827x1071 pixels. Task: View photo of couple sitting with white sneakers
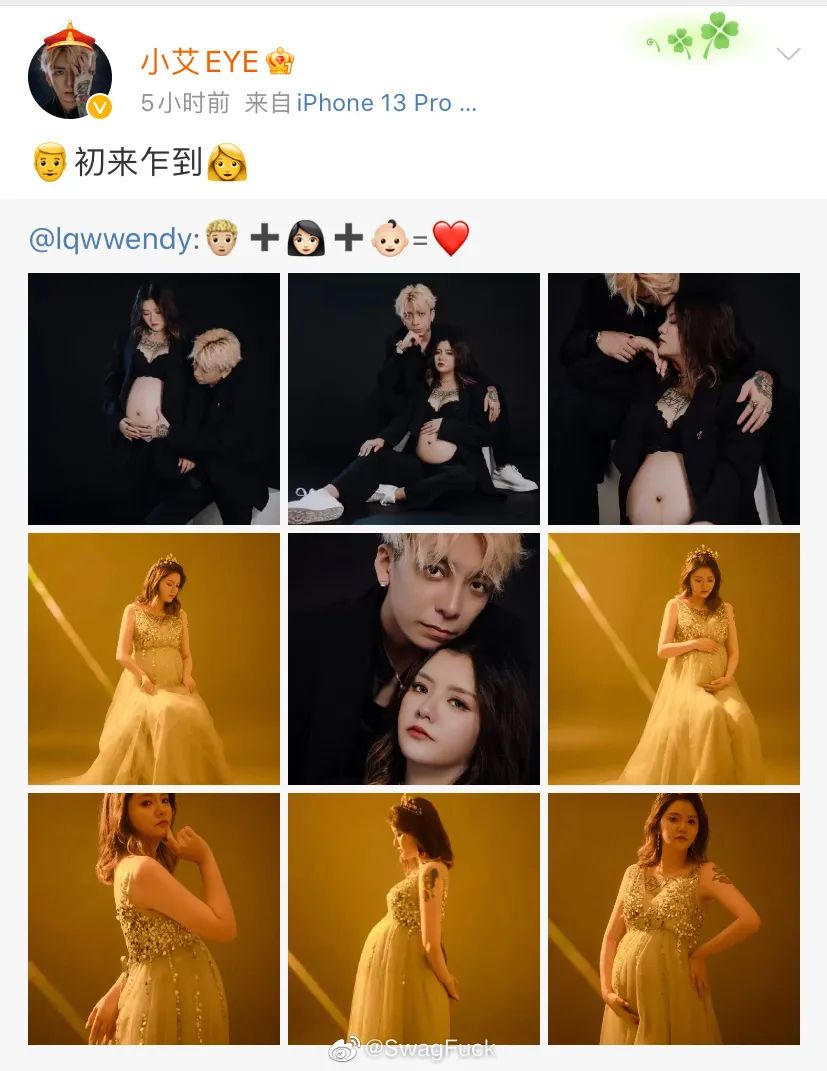coord(414,399)
